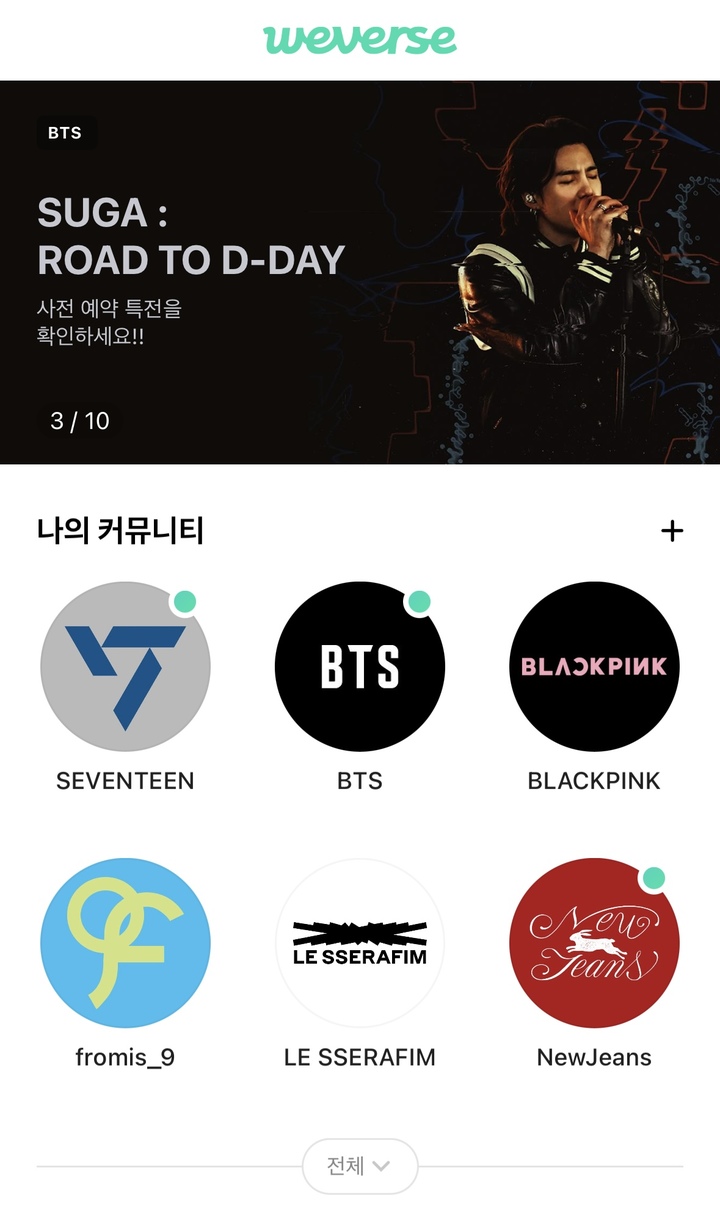Image resolution: width=720 pixels, height=1212 pixels.
Task: Open the BTS community
Action: [360, 666]
